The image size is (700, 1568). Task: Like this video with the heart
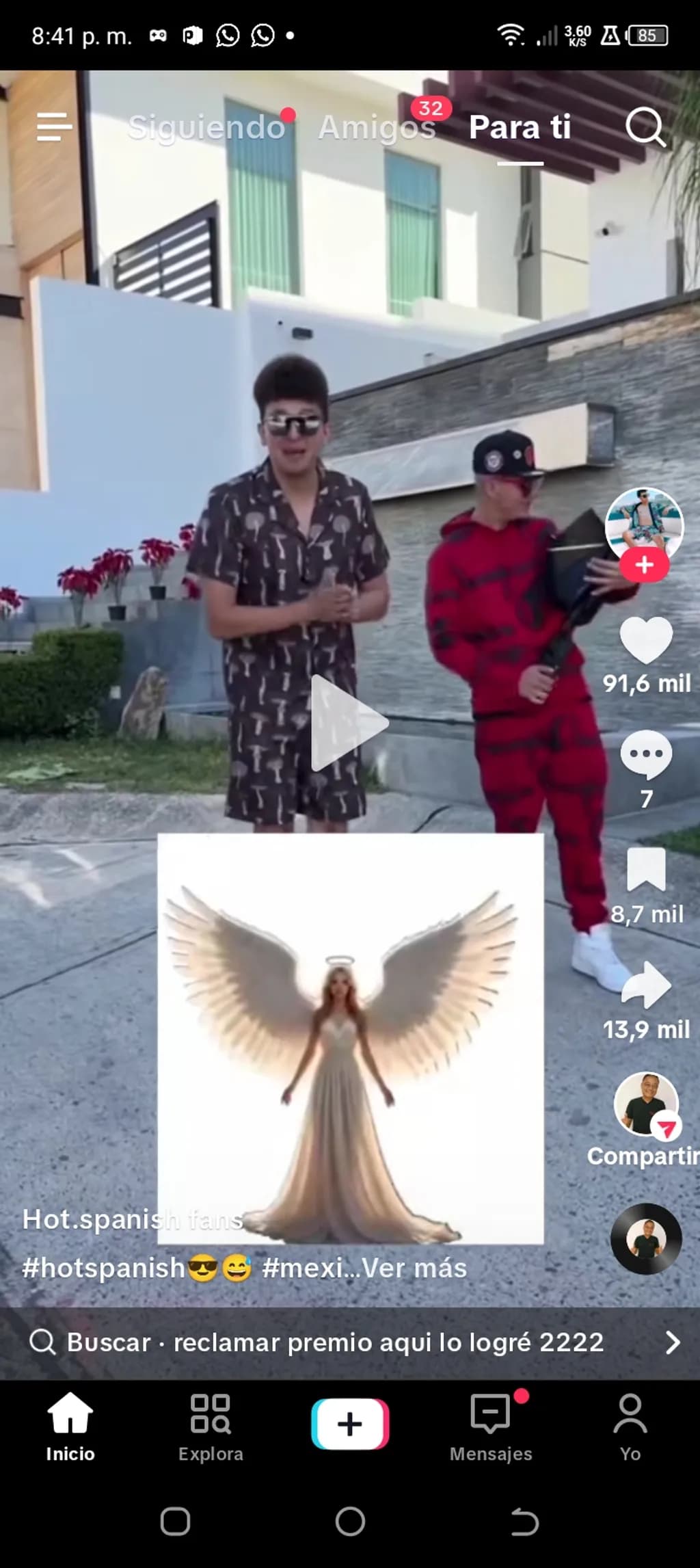(646, 640)
